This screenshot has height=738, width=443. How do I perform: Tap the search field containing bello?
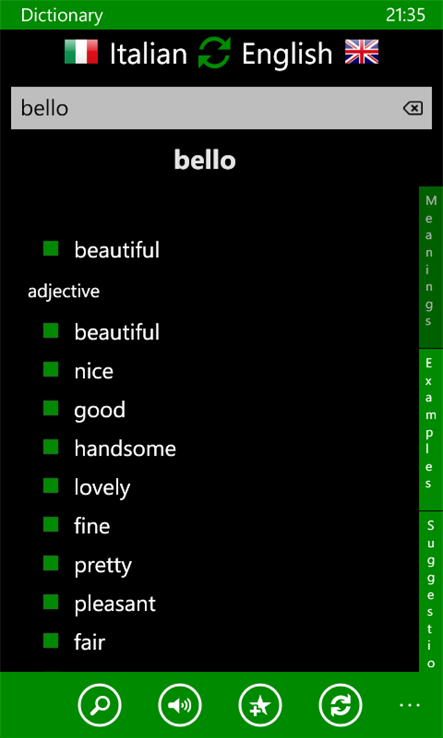(x=221, y=108)
